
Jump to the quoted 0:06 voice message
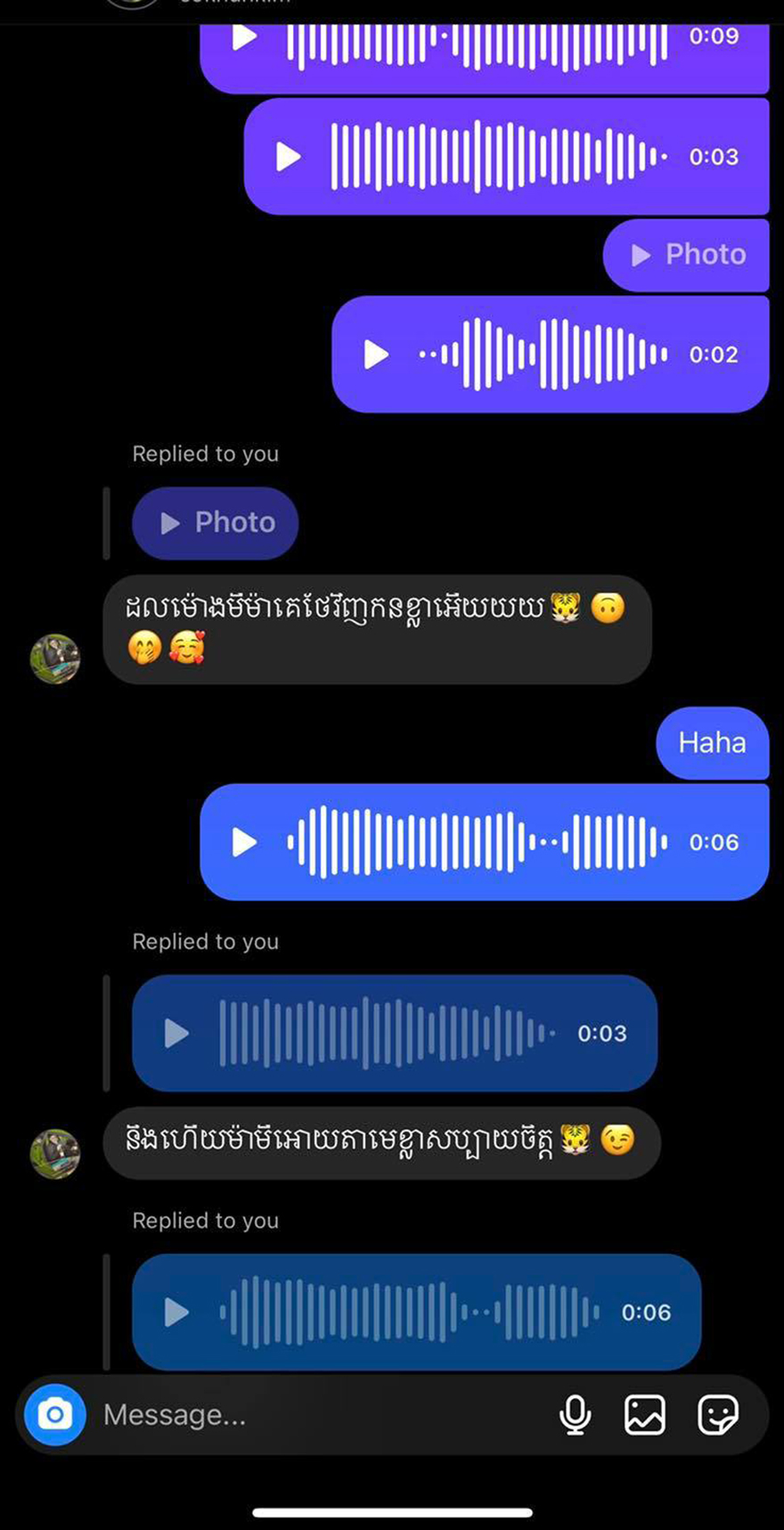click(416, 1312)
